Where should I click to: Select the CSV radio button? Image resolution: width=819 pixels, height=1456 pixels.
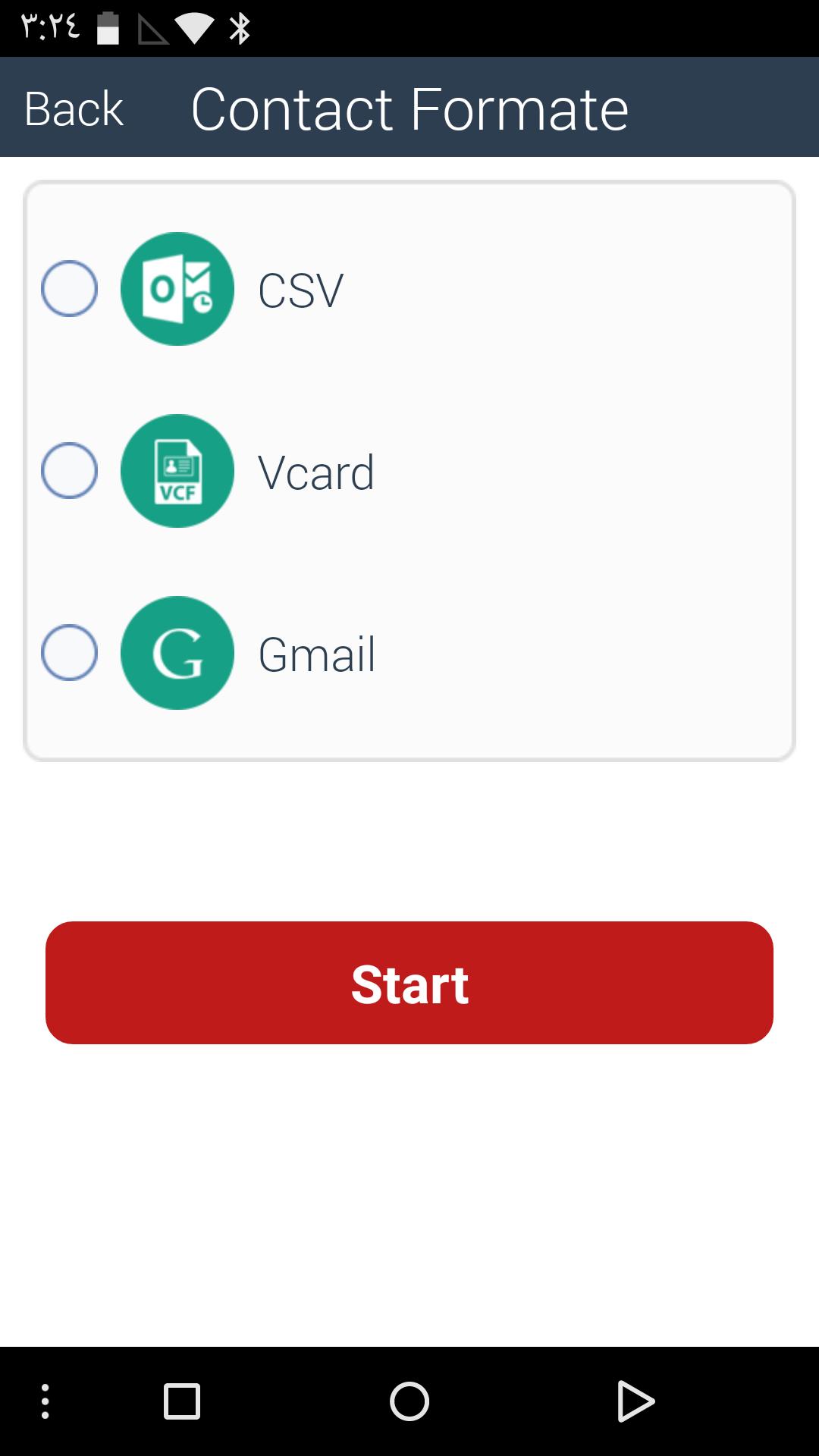pyautogui.click(x=71, y=289)
